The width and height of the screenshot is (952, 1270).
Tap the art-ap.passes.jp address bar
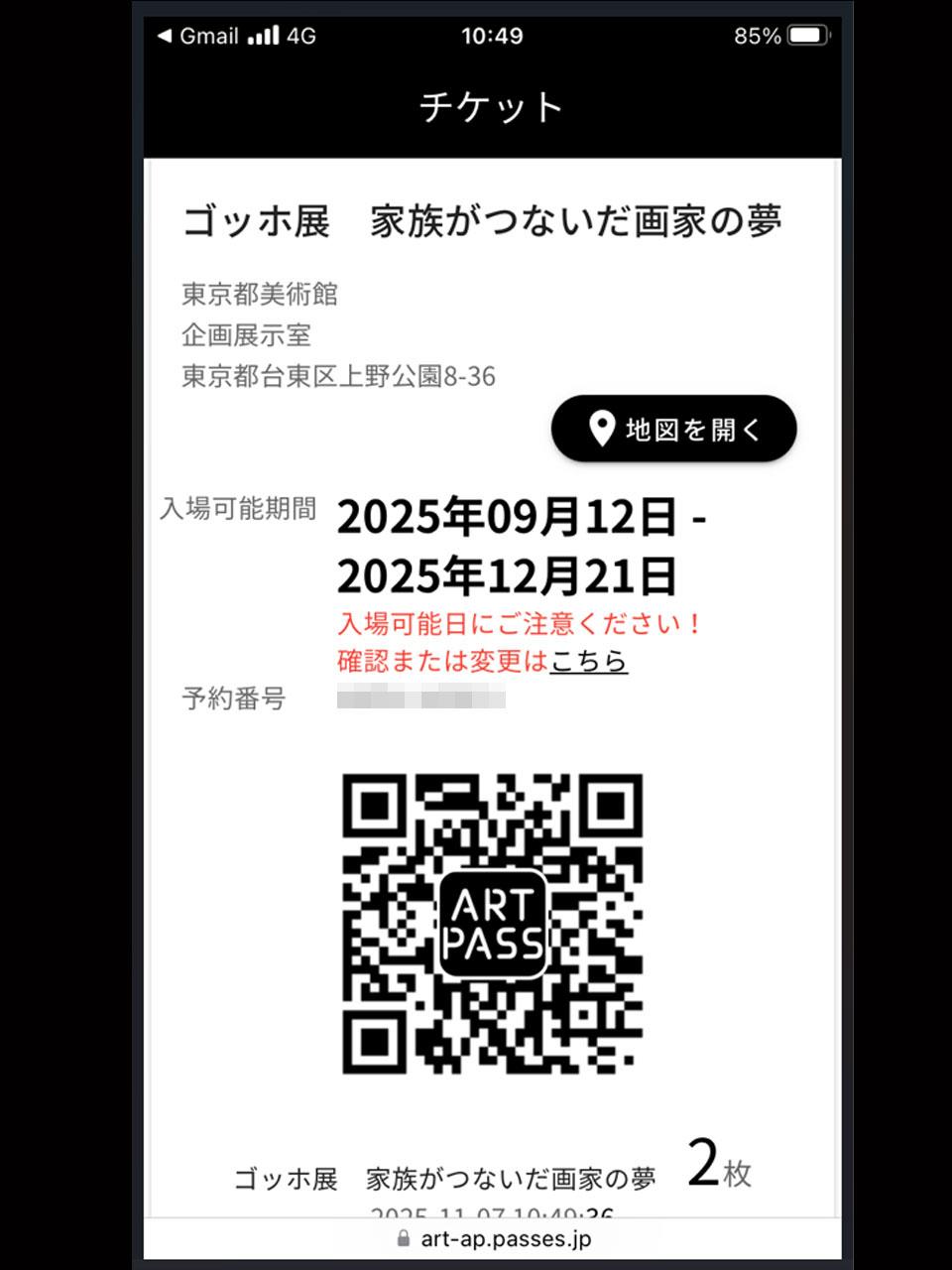(493, 1238)
